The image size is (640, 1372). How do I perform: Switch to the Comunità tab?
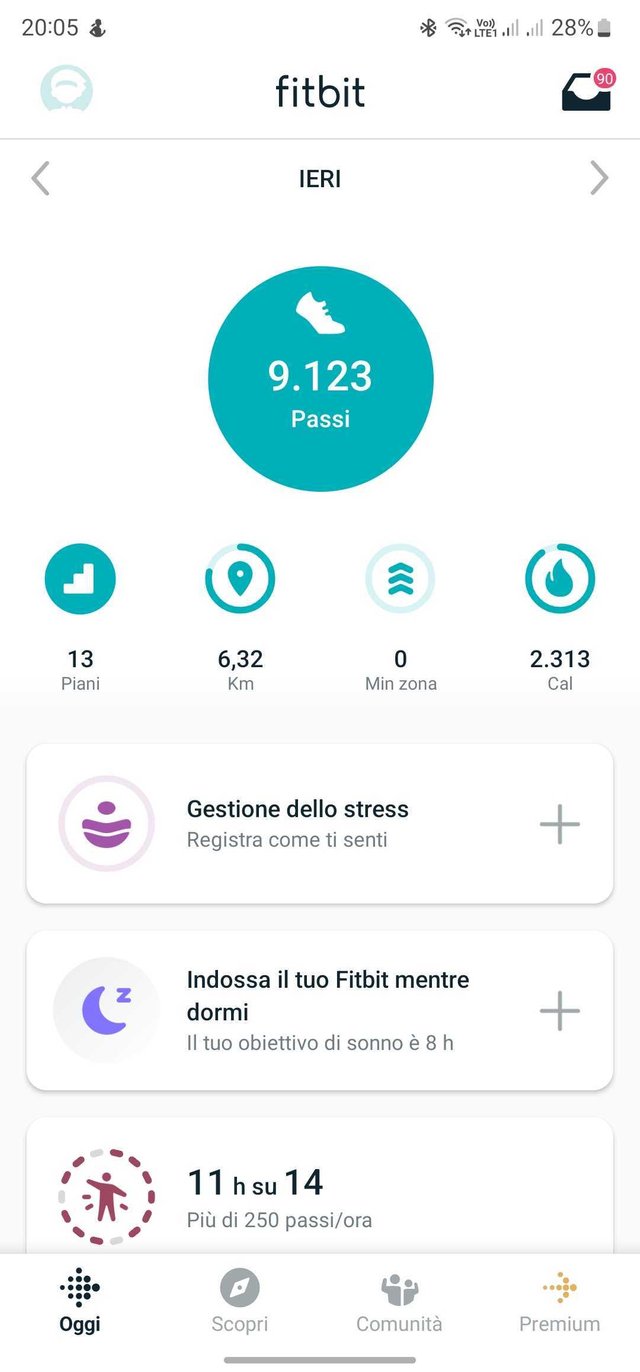click(x=400, y=1301)
